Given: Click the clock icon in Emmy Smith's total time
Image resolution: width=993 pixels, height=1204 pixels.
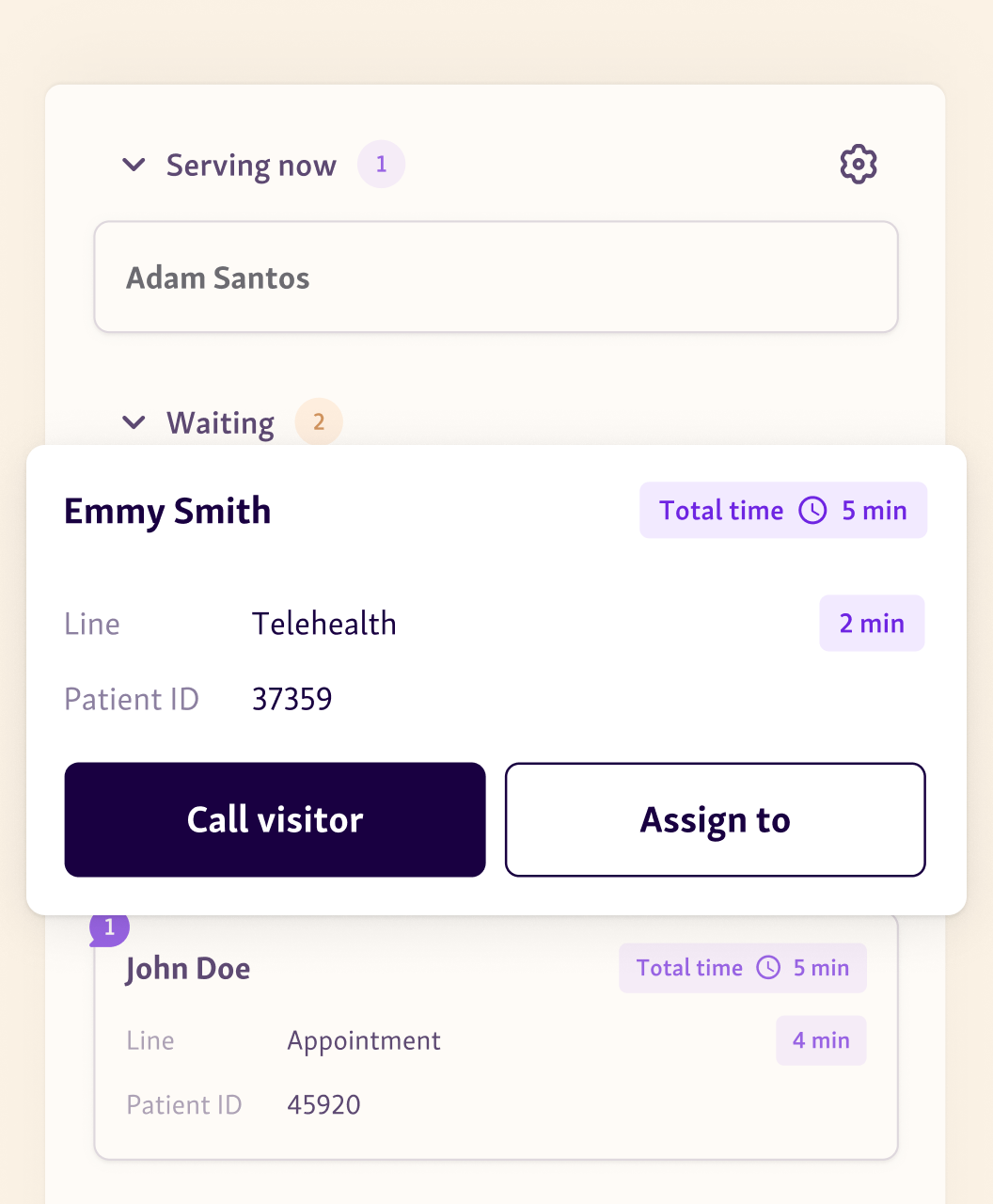Looking at the screenshot, I should [812, 510].
